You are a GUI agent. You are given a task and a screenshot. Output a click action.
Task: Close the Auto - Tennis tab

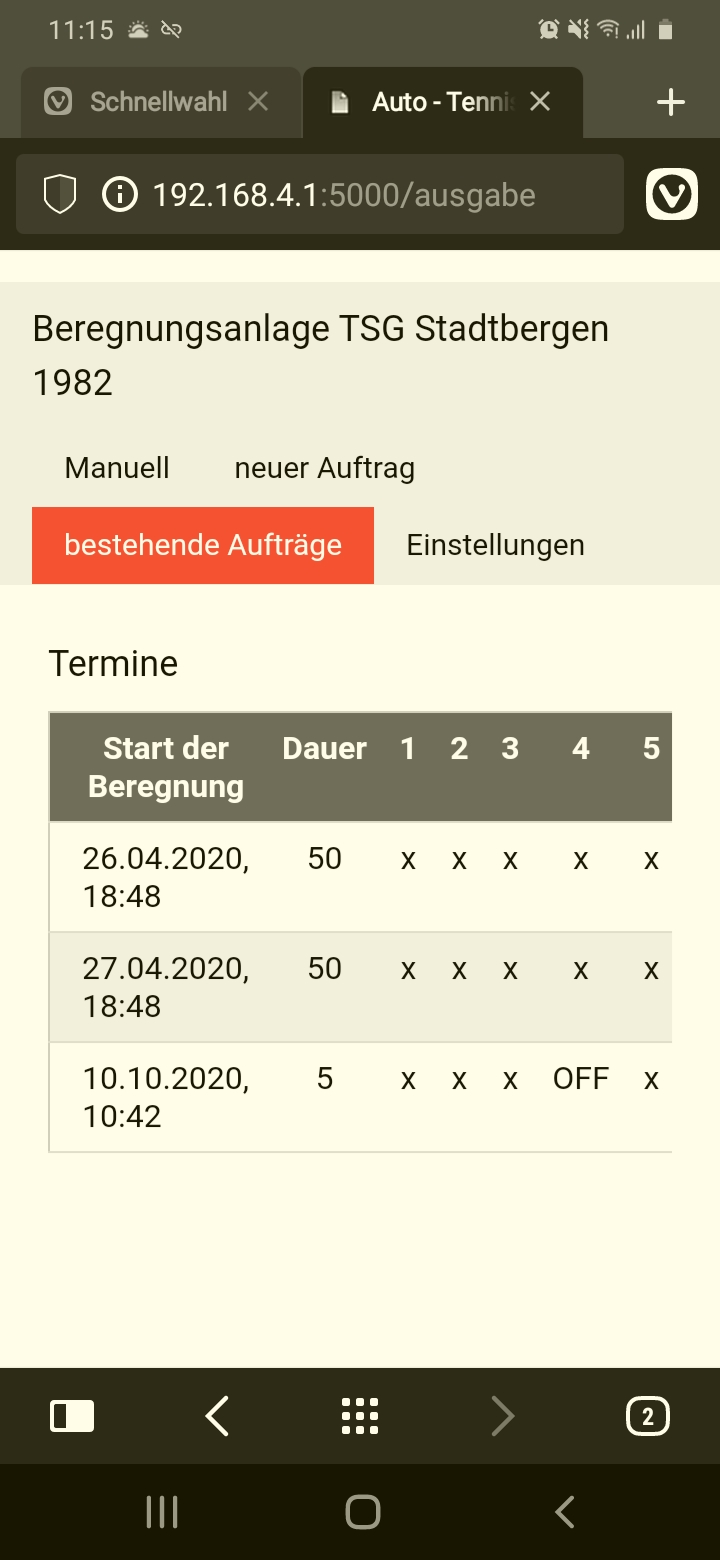pyautogui.click(x=540, y=102)
